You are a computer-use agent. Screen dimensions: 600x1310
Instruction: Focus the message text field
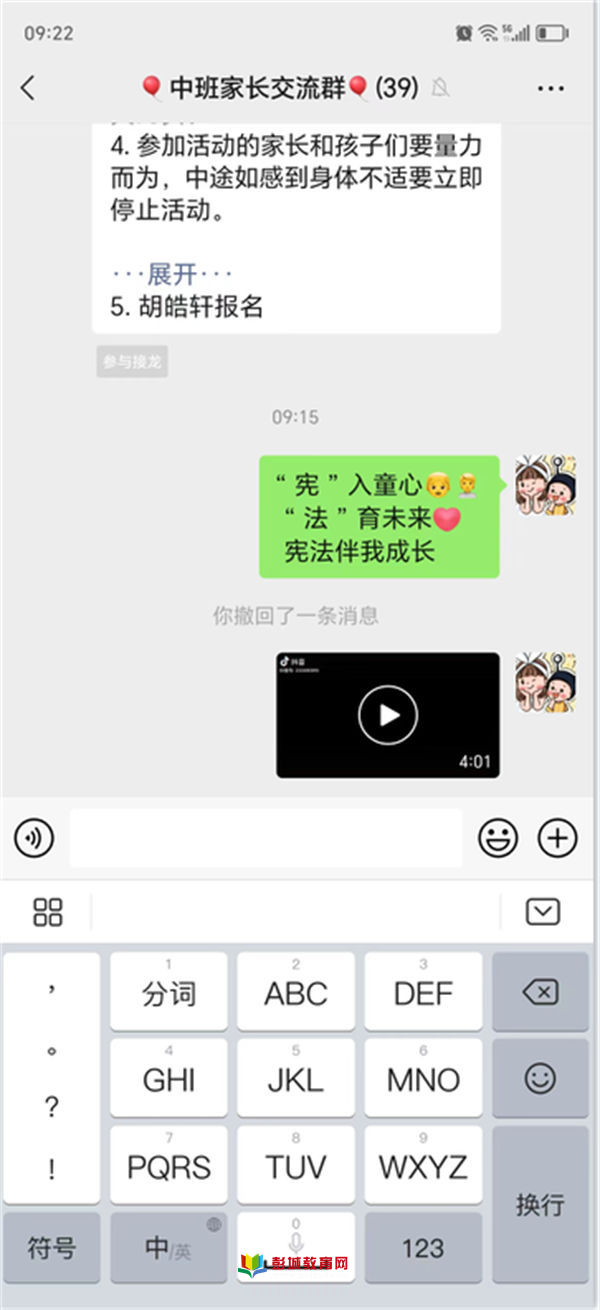click(265, 838)
